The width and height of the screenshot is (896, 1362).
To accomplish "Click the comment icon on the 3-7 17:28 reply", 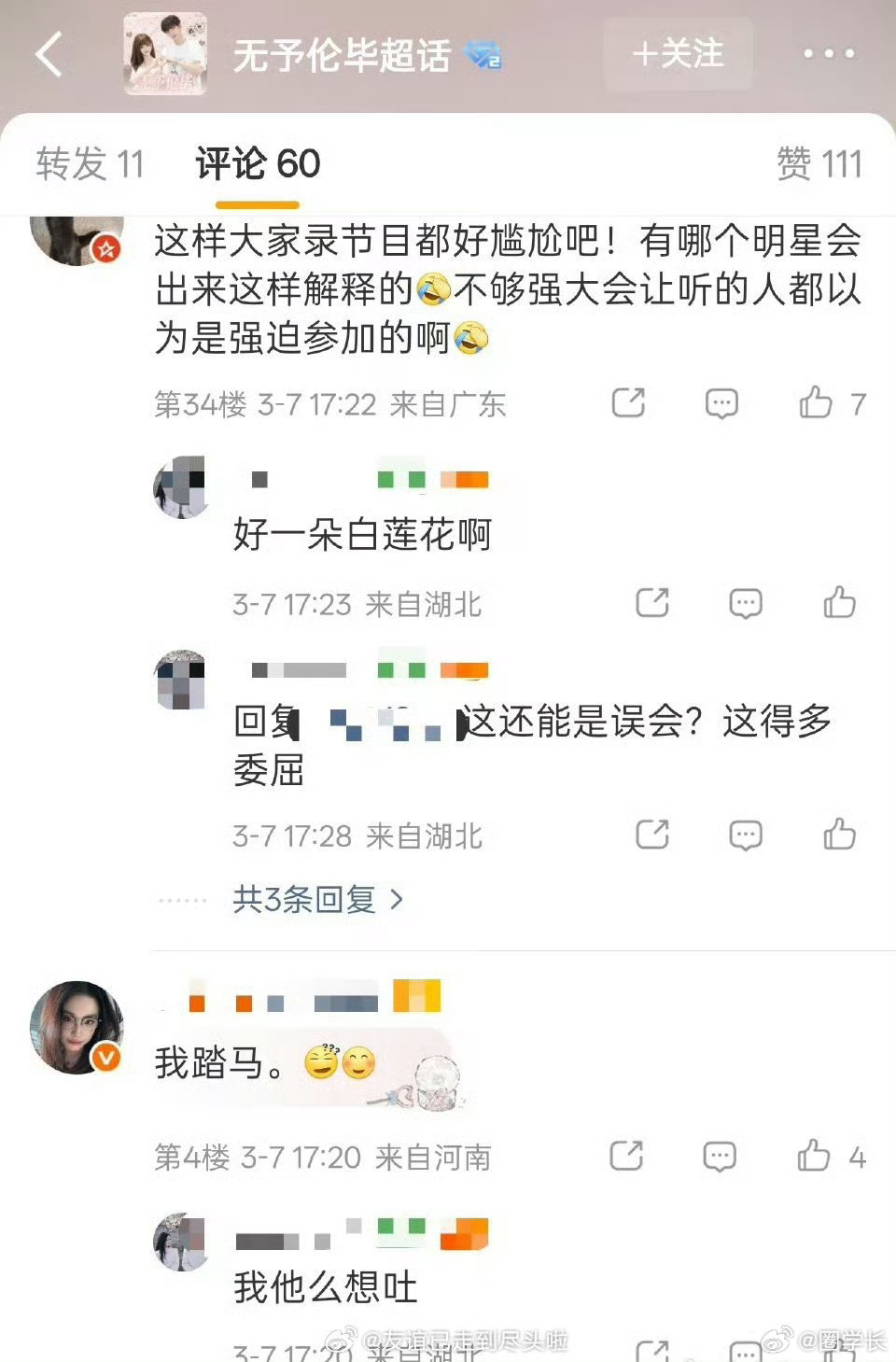I will point(745,835).
